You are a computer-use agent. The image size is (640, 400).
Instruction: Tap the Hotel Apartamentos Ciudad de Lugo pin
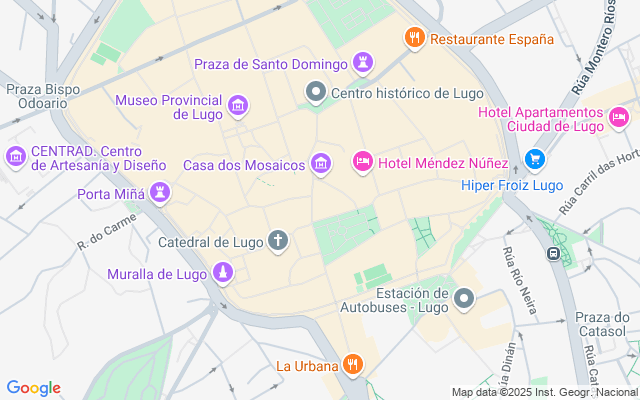(x=619, y=118)
